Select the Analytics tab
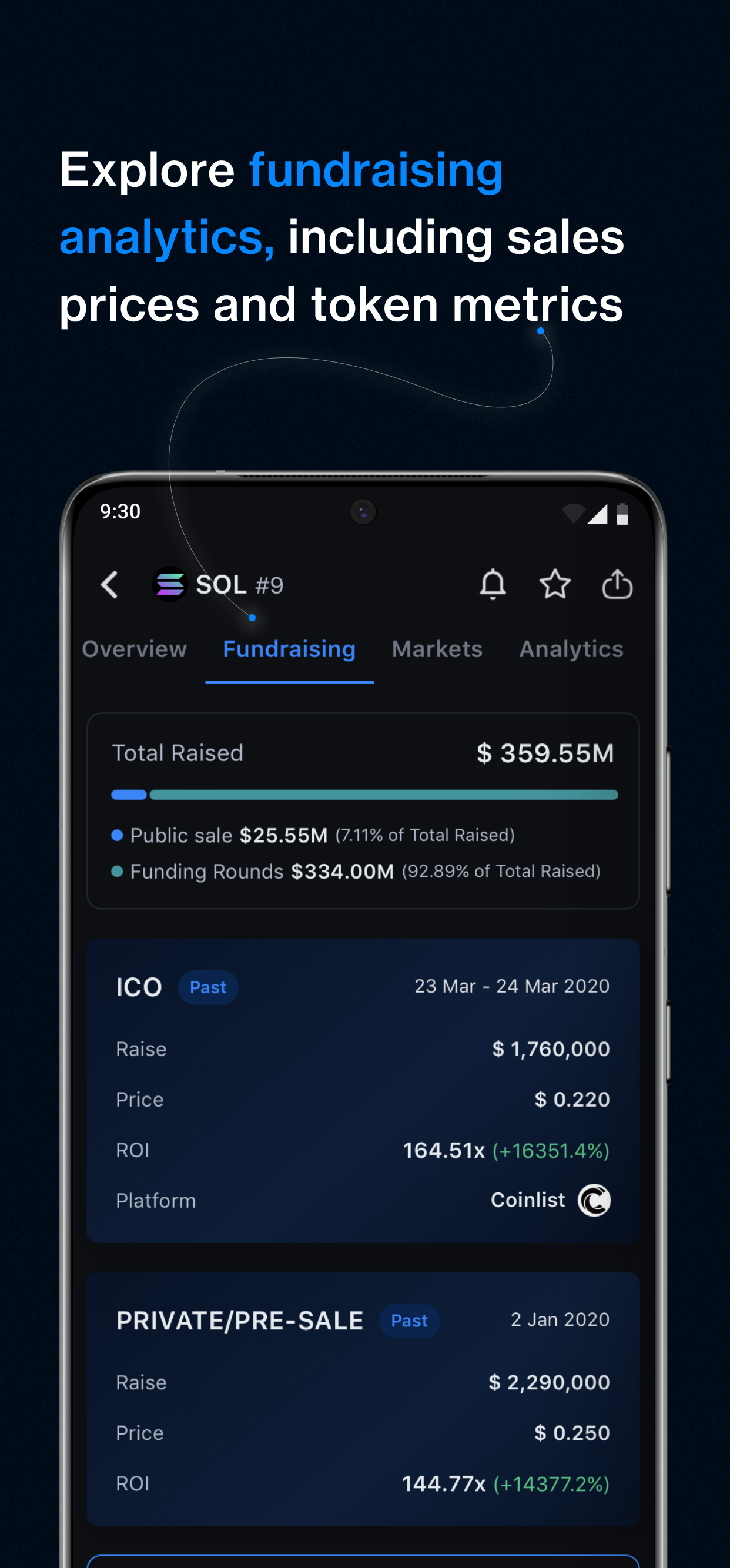This screenshot has height=1568, width=730. tap(571, 649)
